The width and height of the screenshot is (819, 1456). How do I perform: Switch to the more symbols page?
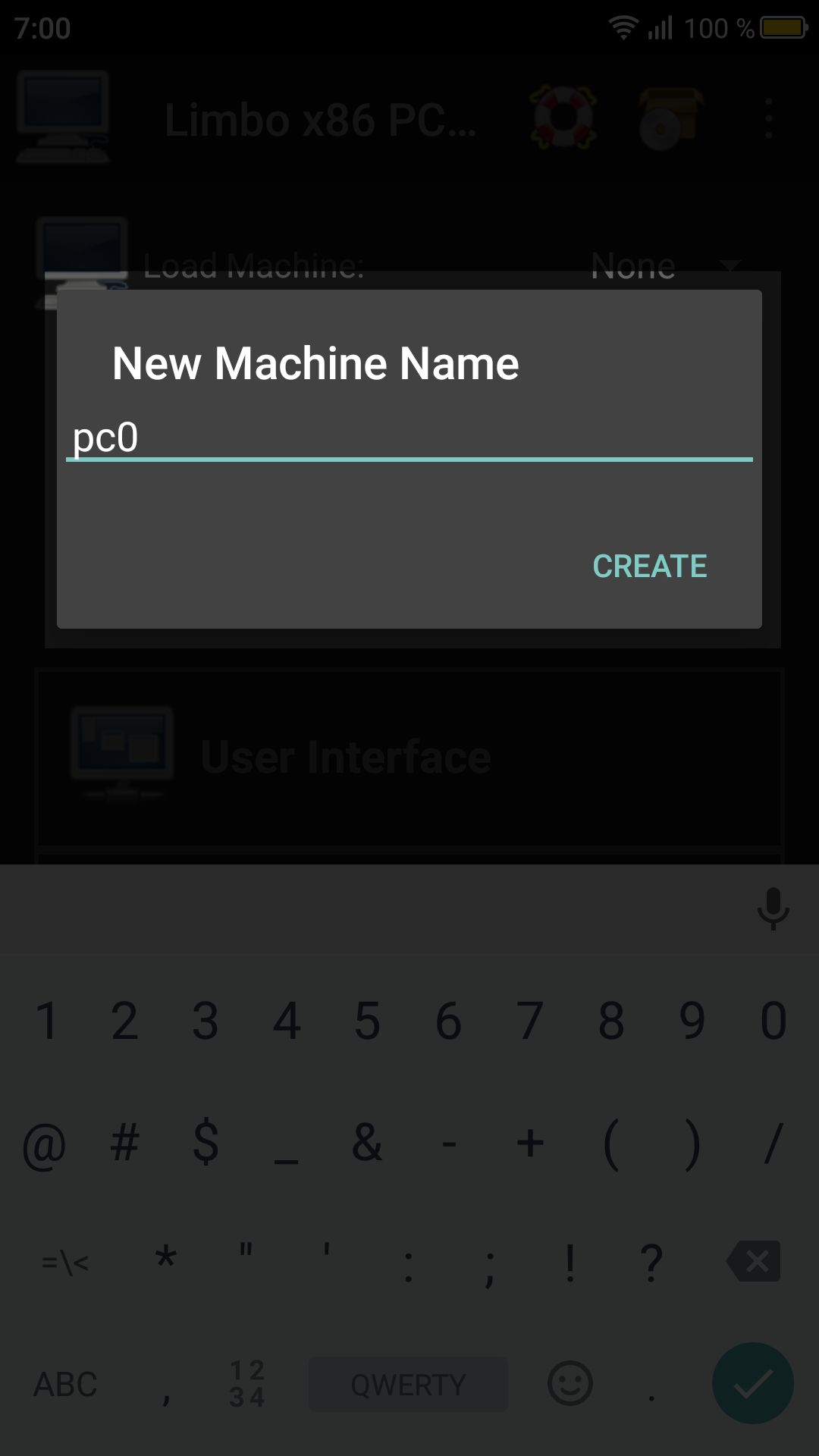65,1263
